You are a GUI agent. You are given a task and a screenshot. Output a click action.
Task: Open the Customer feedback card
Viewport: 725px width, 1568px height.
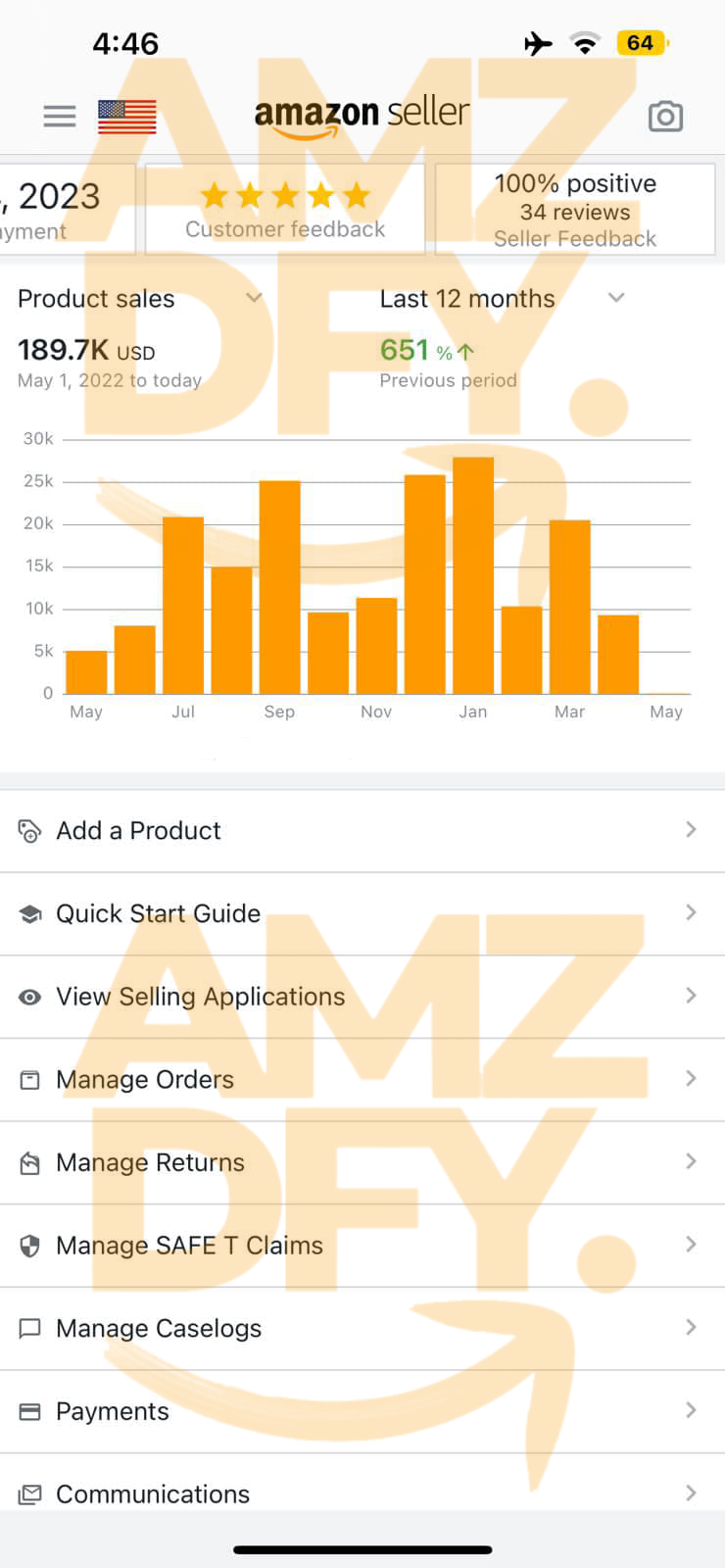[285, 210]
